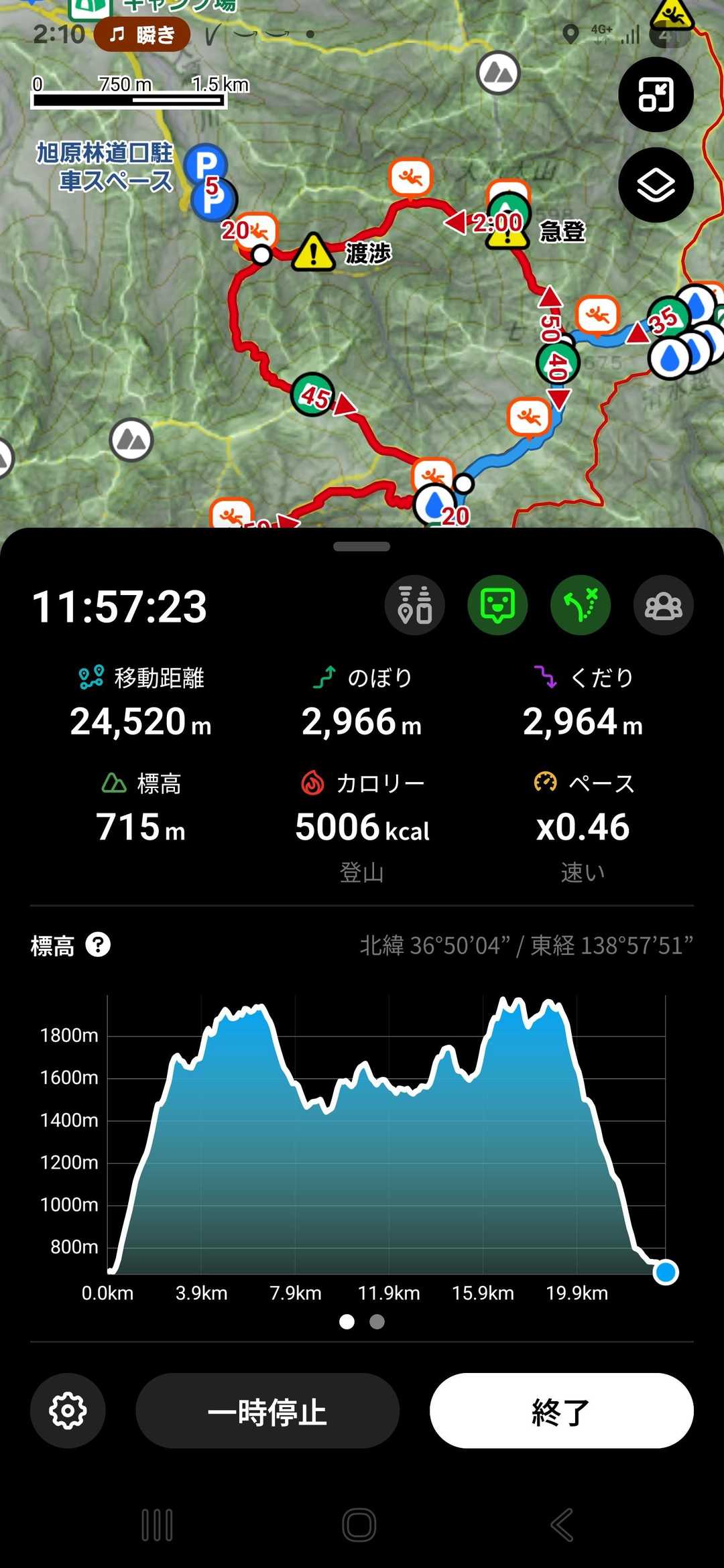Finish the activity with 終了
Viewport: 724px width, 1568px height.
point(561,1411)
